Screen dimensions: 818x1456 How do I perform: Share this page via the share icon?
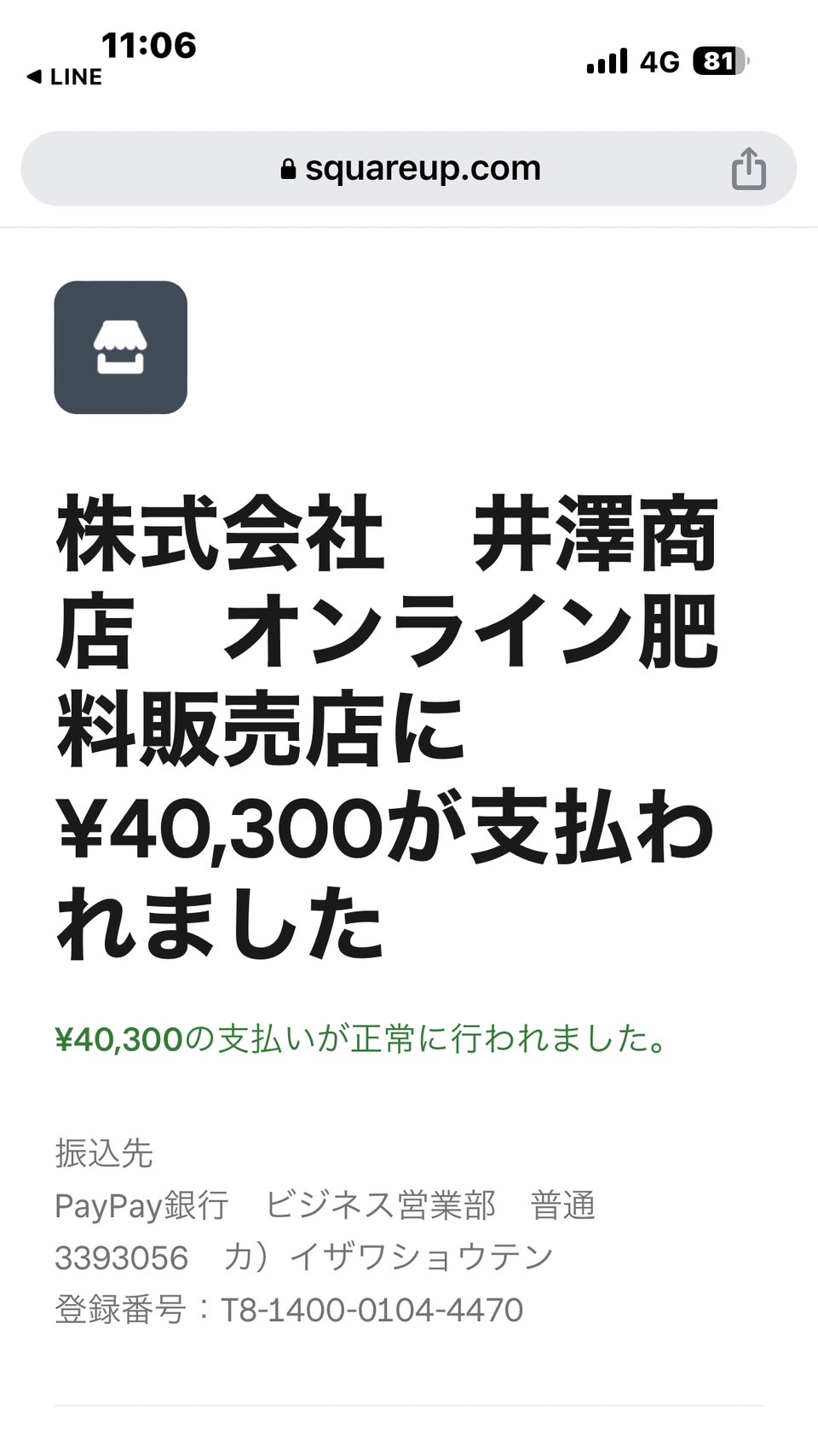point(748,168)
